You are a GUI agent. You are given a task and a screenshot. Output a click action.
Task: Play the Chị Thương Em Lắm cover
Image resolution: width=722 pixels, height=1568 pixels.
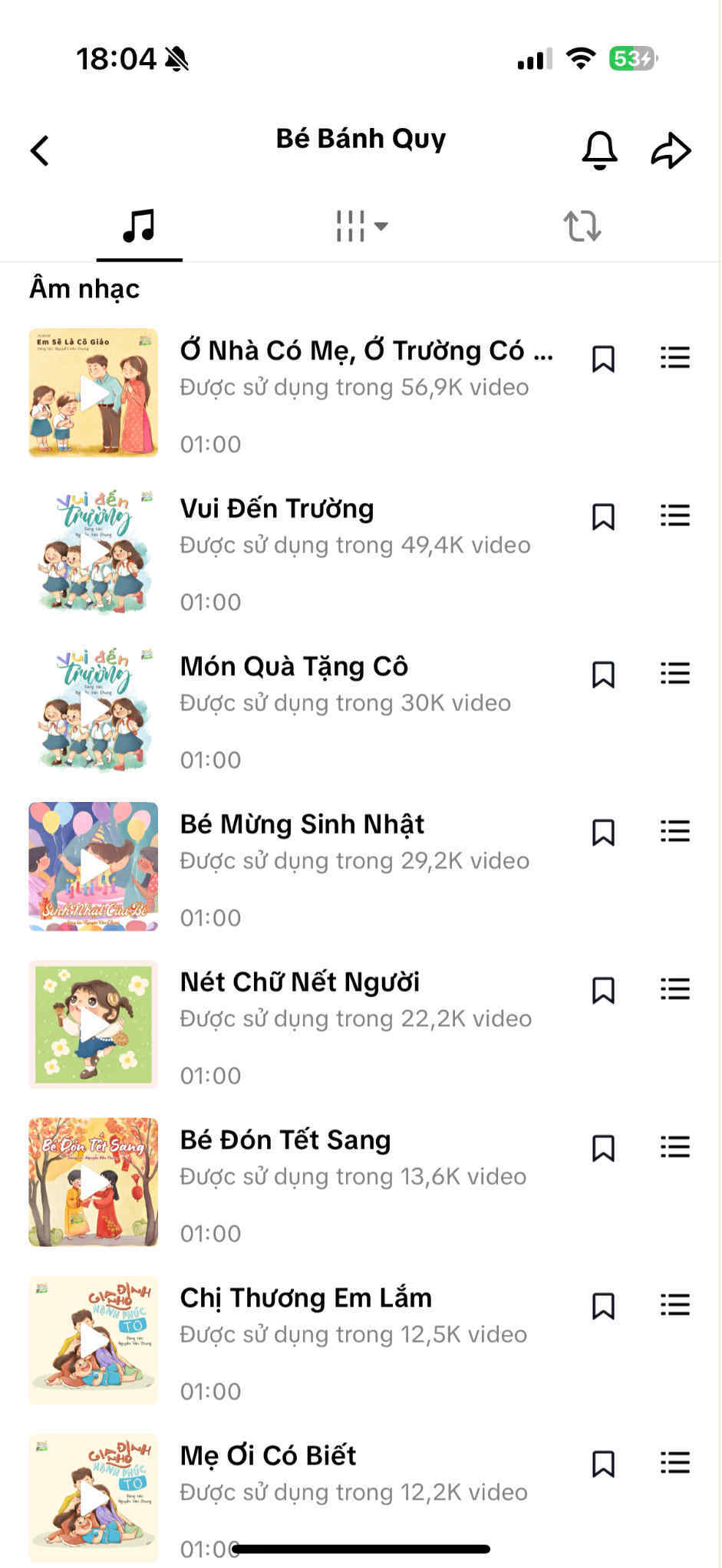tap(94, 1340)
